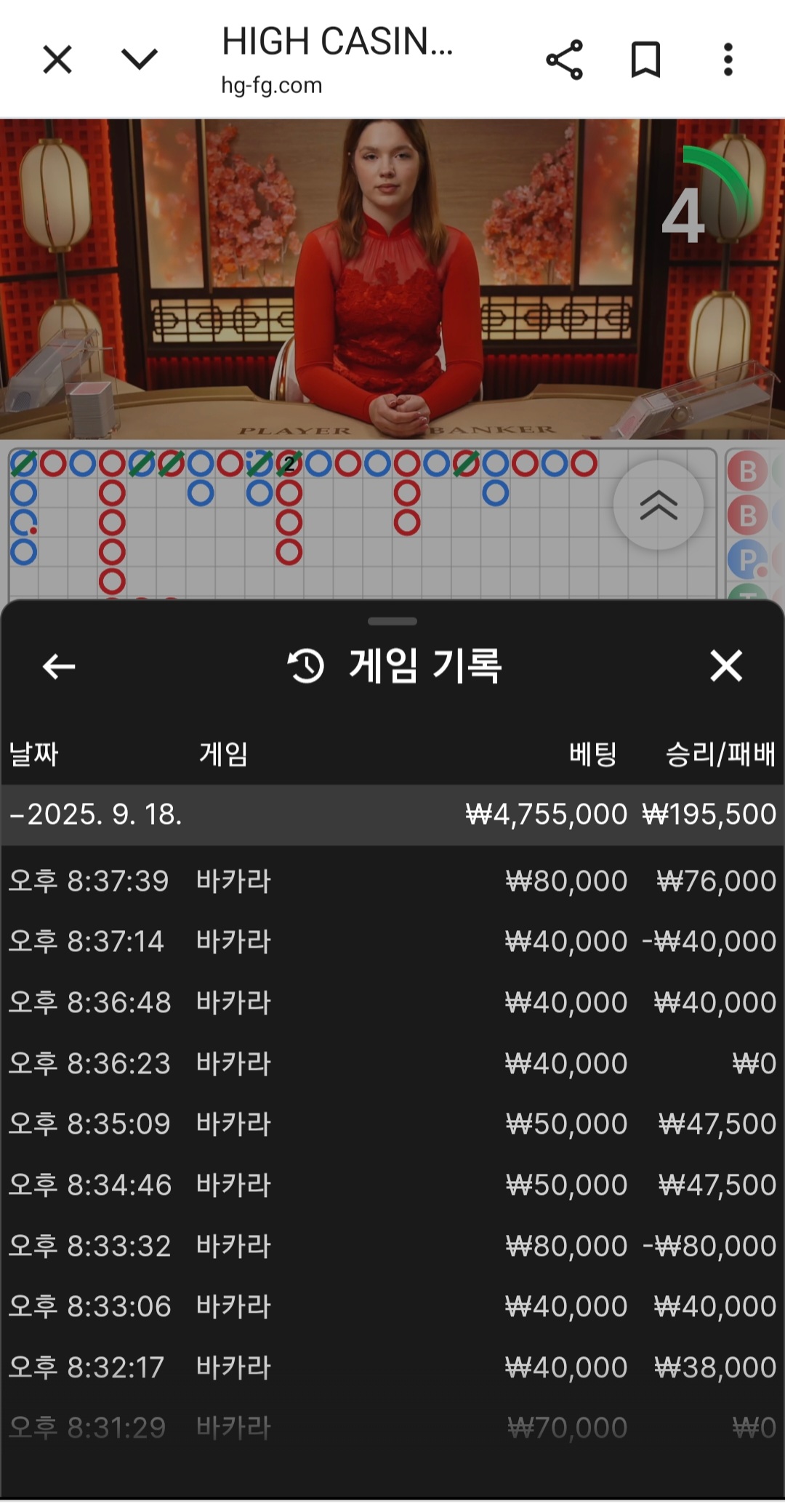
Task: Close the browser tab with X
Action: pos(57,60)
